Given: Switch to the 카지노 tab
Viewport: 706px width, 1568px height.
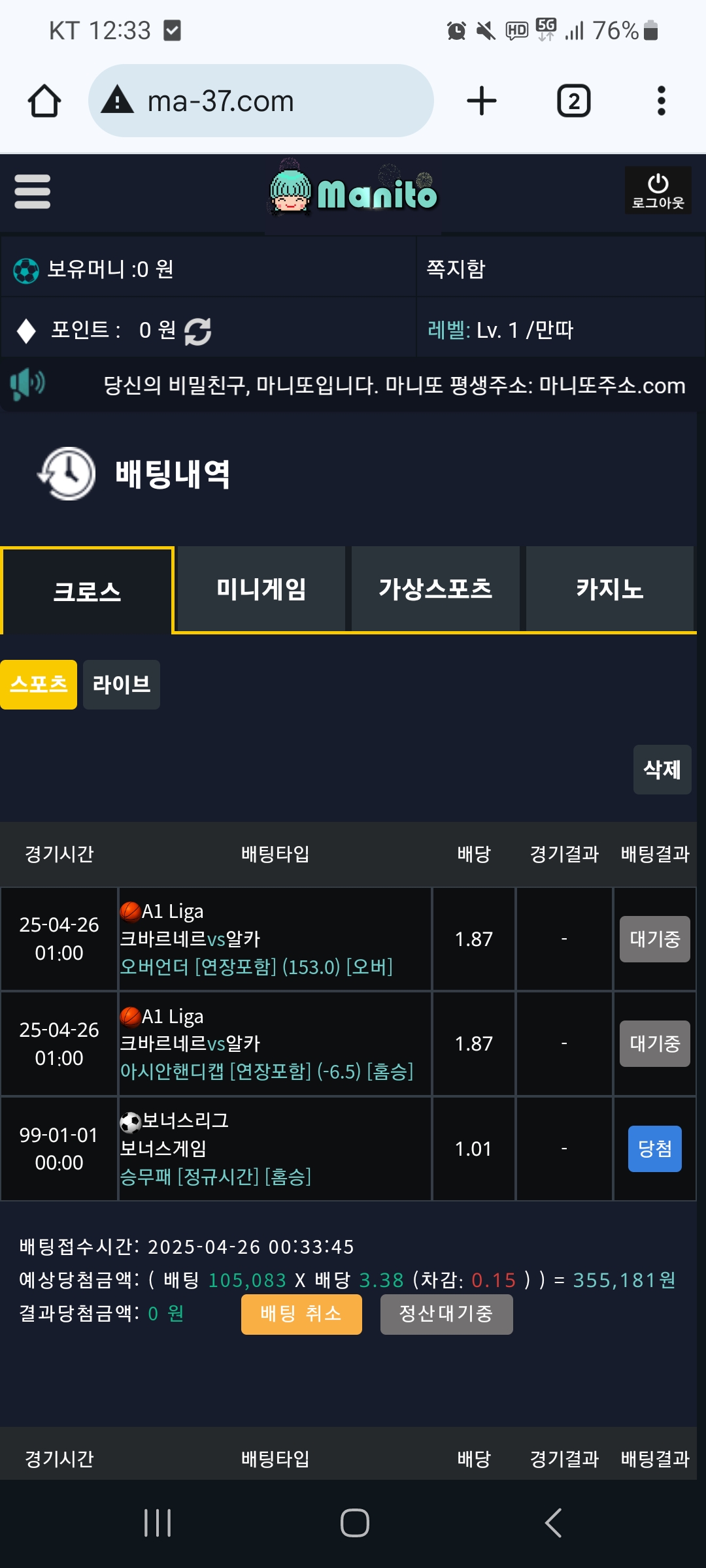Looking at the screenshot, I should (610, 589).
